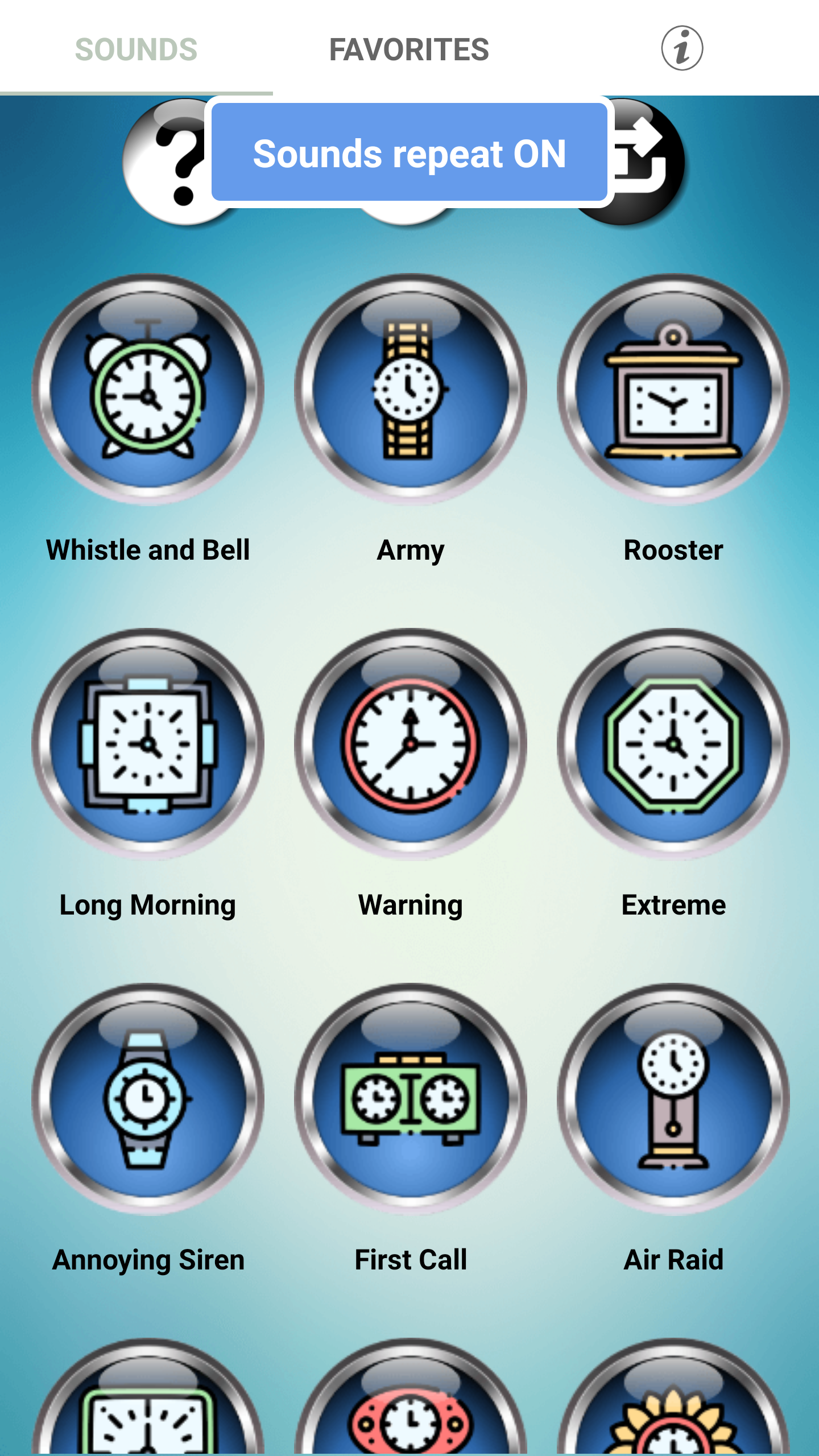Tap the Air Raid sound label

pyautogui.click(x=673, y=1259)
